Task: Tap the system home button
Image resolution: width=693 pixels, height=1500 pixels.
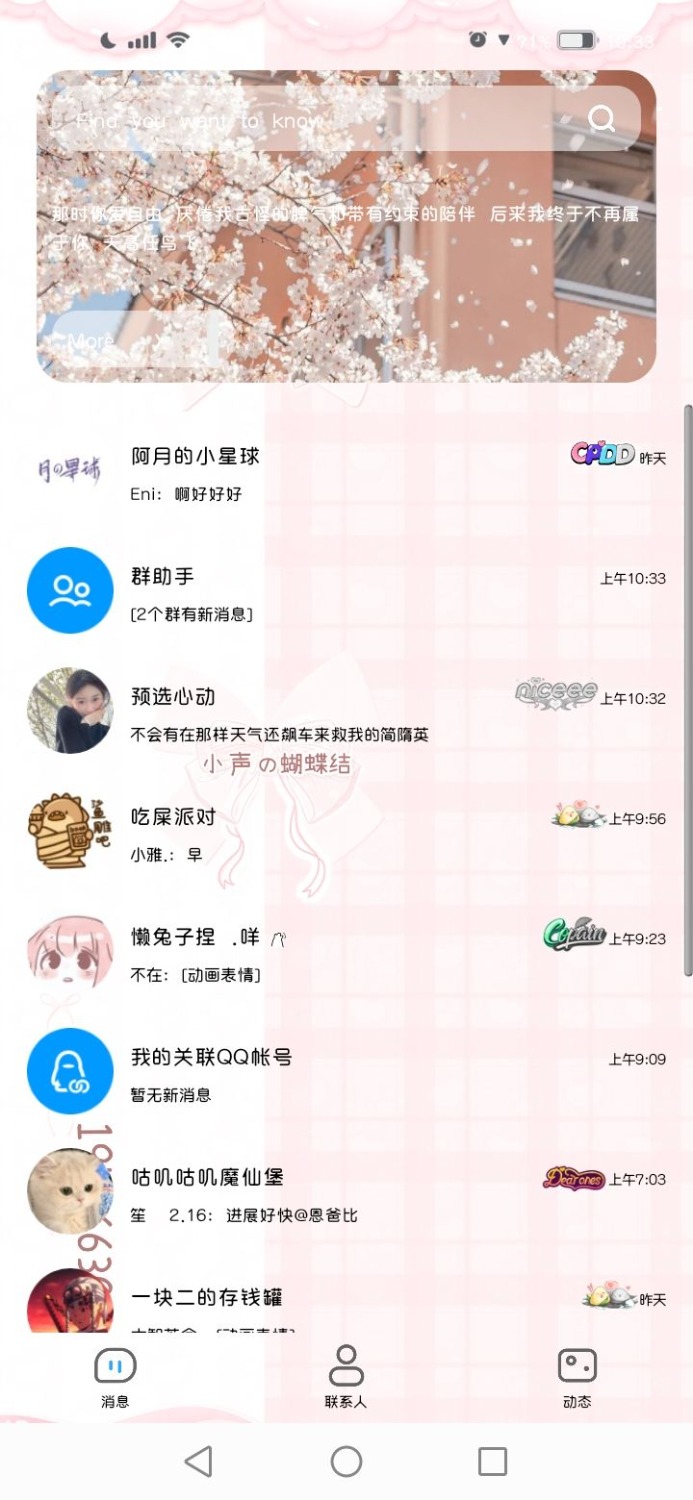Action: click(x=346, y=1461)
